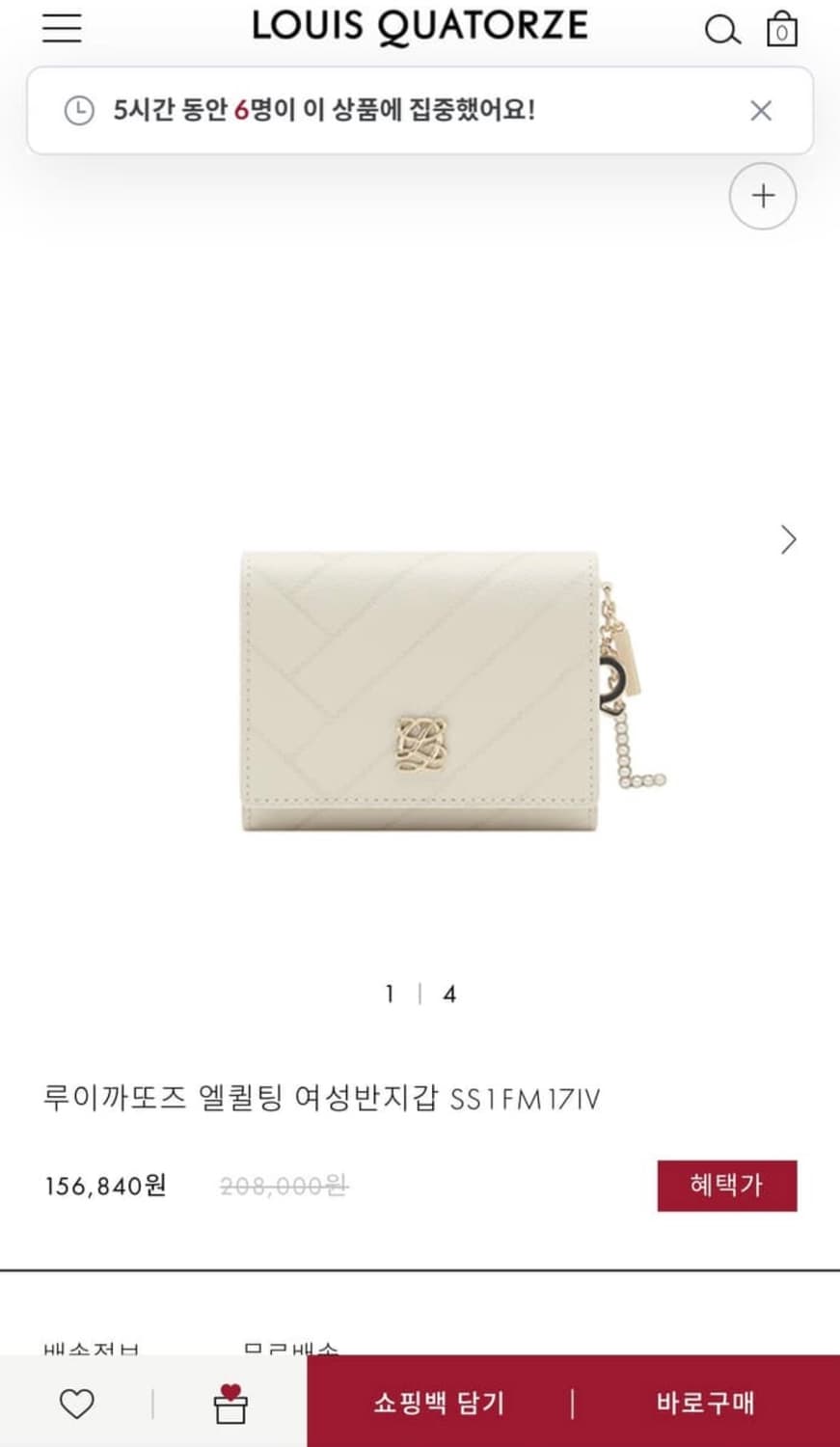The height and width of the screenshot is (1447, 840).
Task: Add the wallet to favorites
Action: (78, 1404)
